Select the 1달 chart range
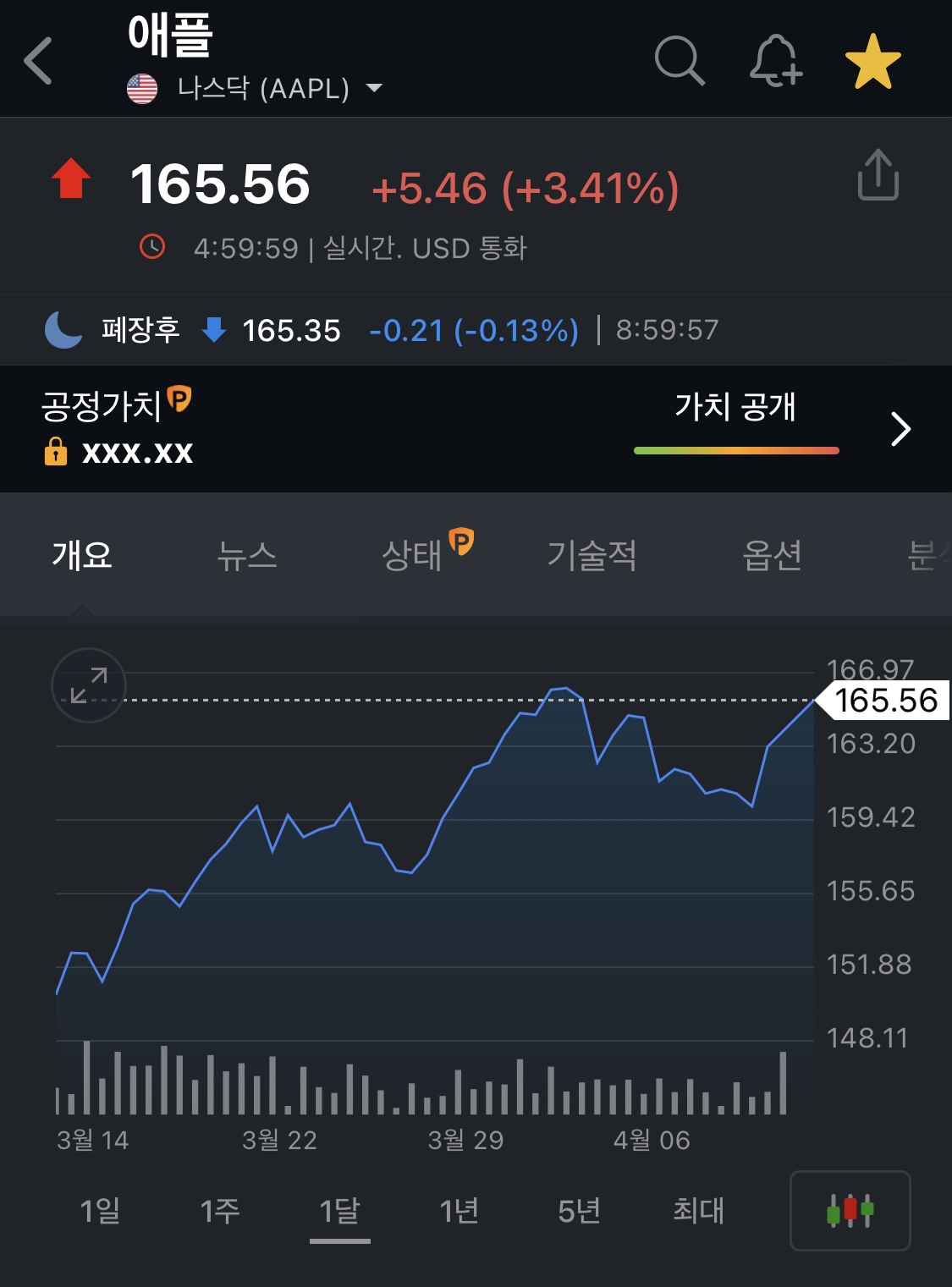The width and height of the screenshot is (952, 1287). point(339,1211)
